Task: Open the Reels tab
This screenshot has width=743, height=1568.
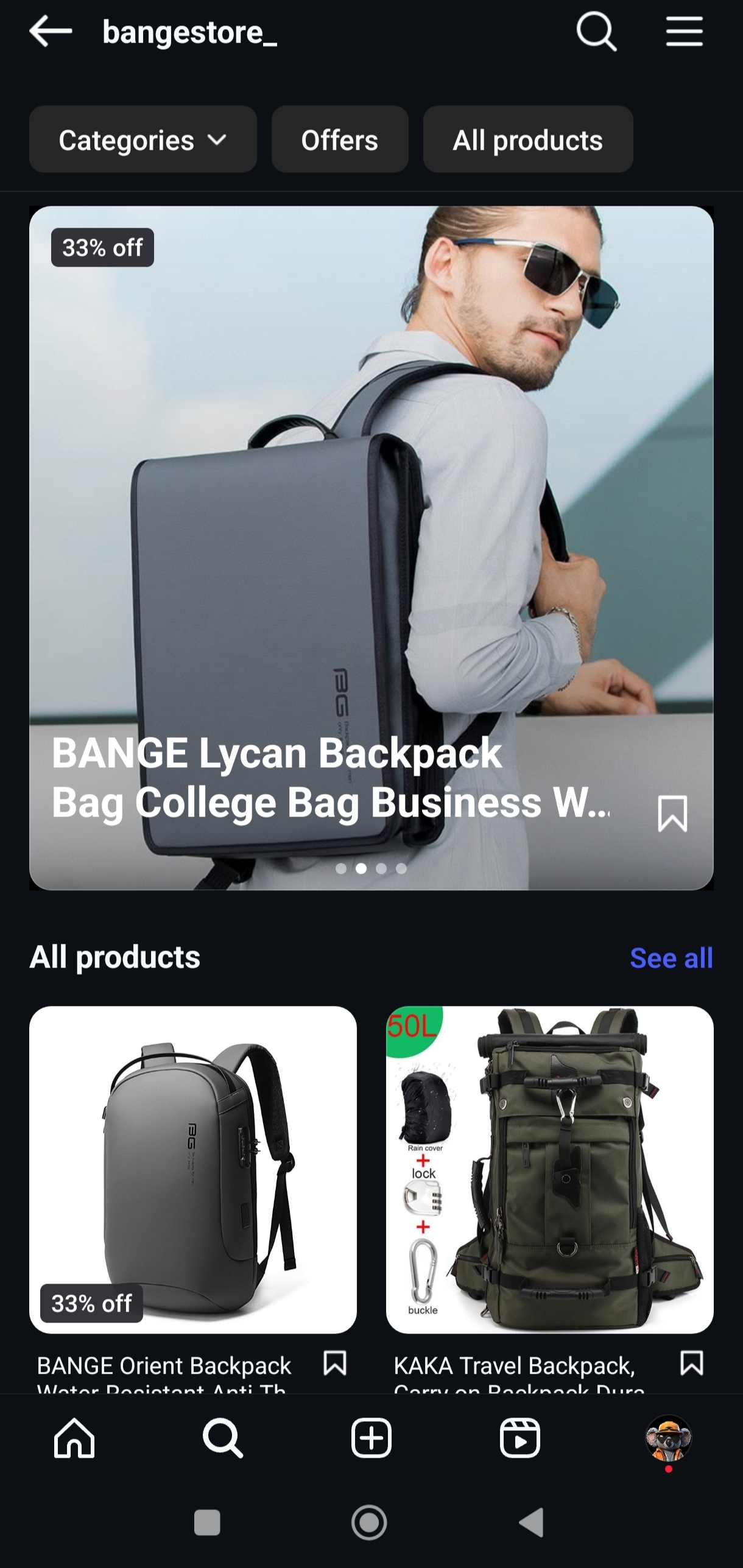Action: click(519, 1438)
